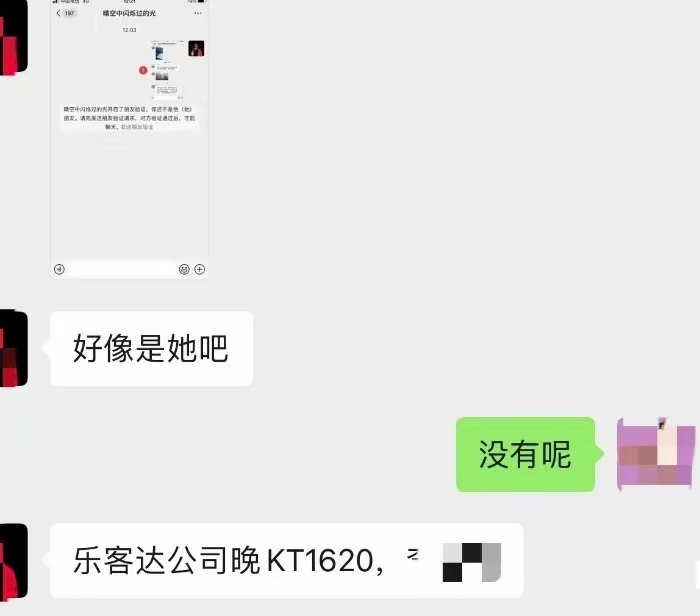The width and height of the screenshot is (700, 616).
Task: Open sender's avatar beside 好像是她吧
Action: click(x=12, y=349)
